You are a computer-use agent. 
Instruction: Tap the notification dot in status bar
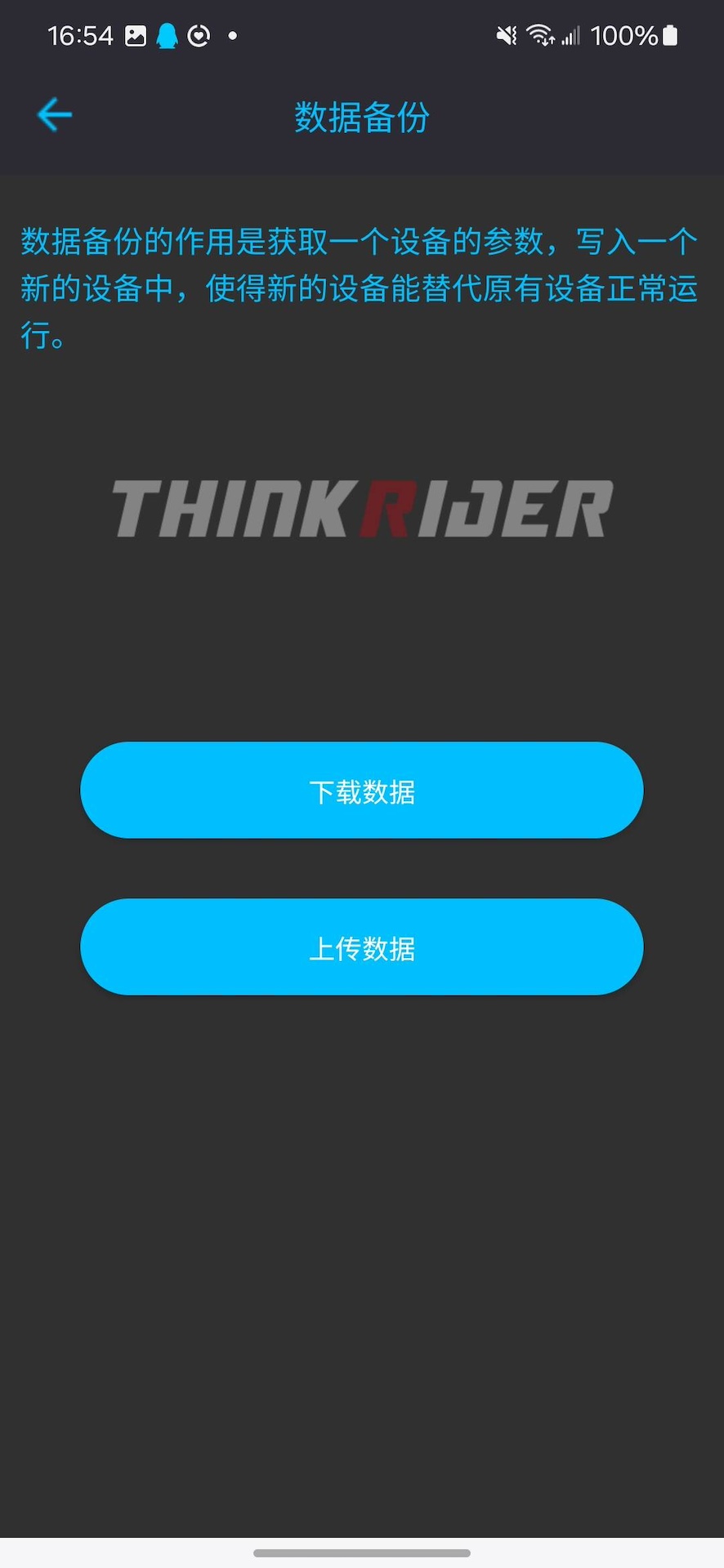231,34
